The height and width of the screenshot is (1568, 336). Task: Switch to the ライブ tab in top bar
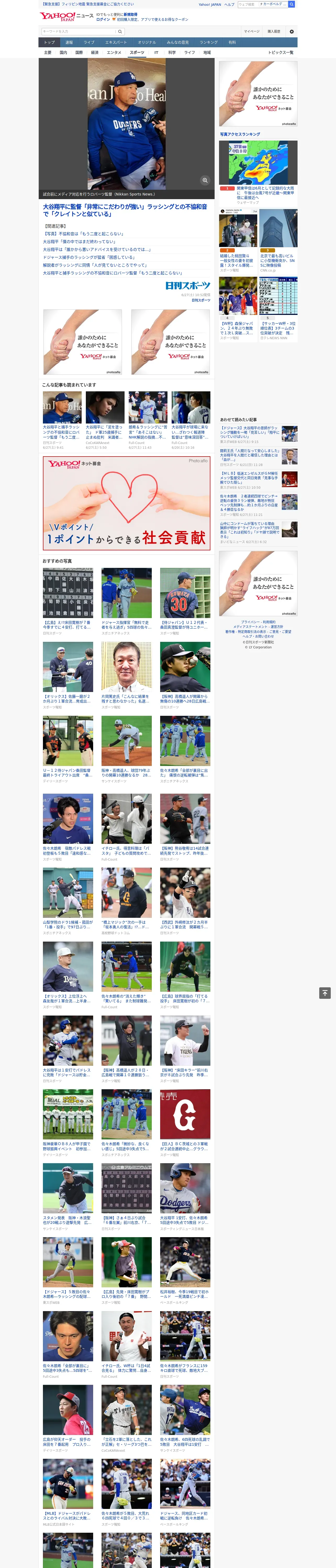89,43
